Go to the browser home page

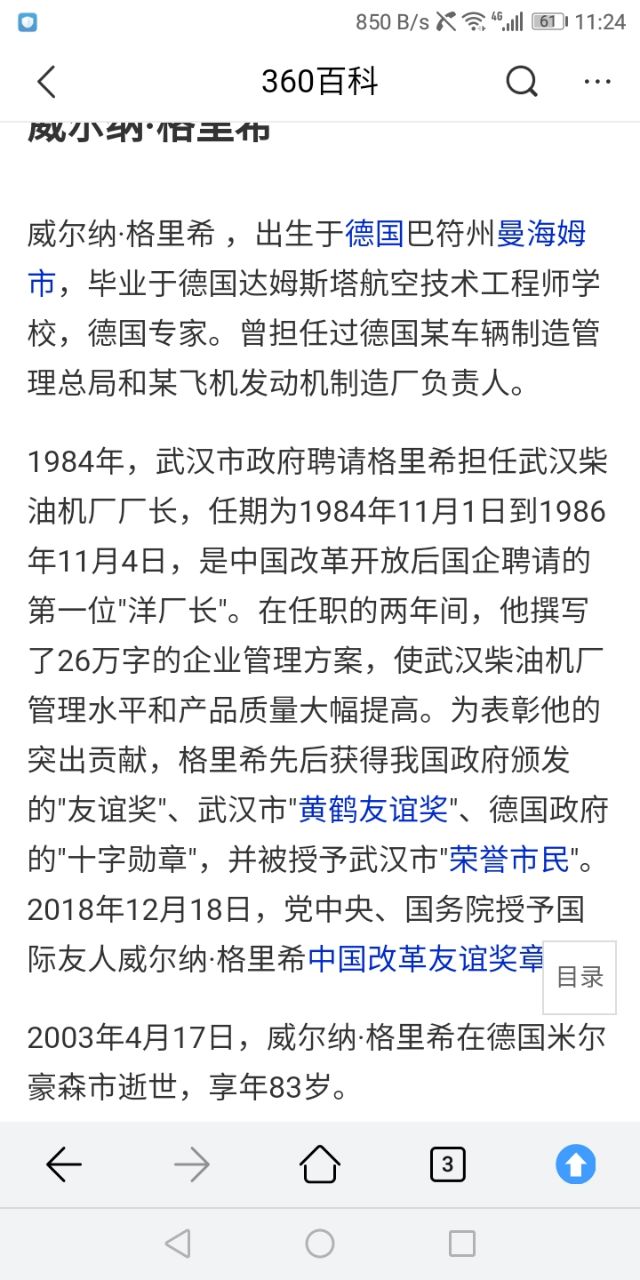tap(319, 1164)
